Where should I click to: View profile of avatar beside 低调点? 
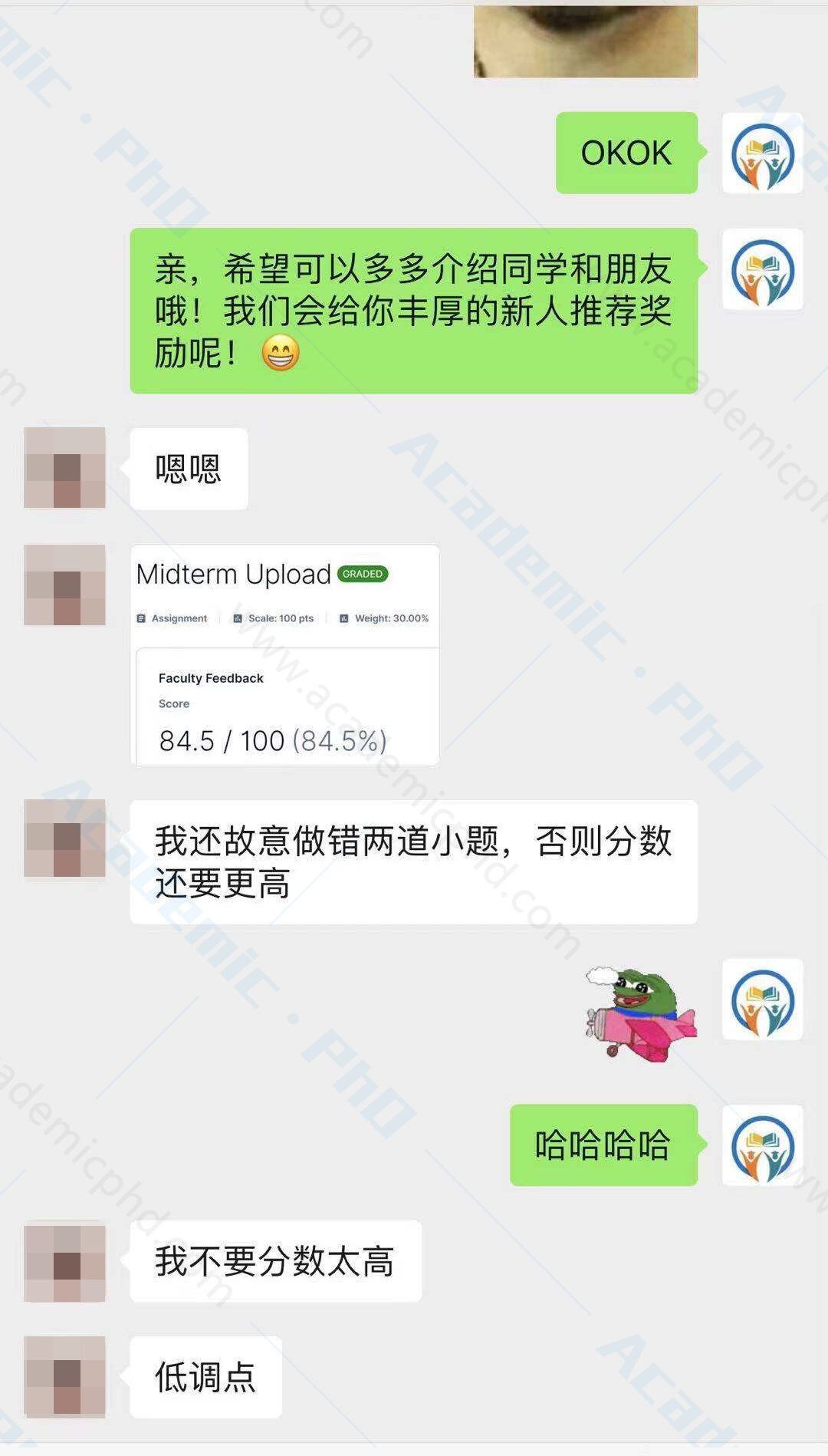64,1377
